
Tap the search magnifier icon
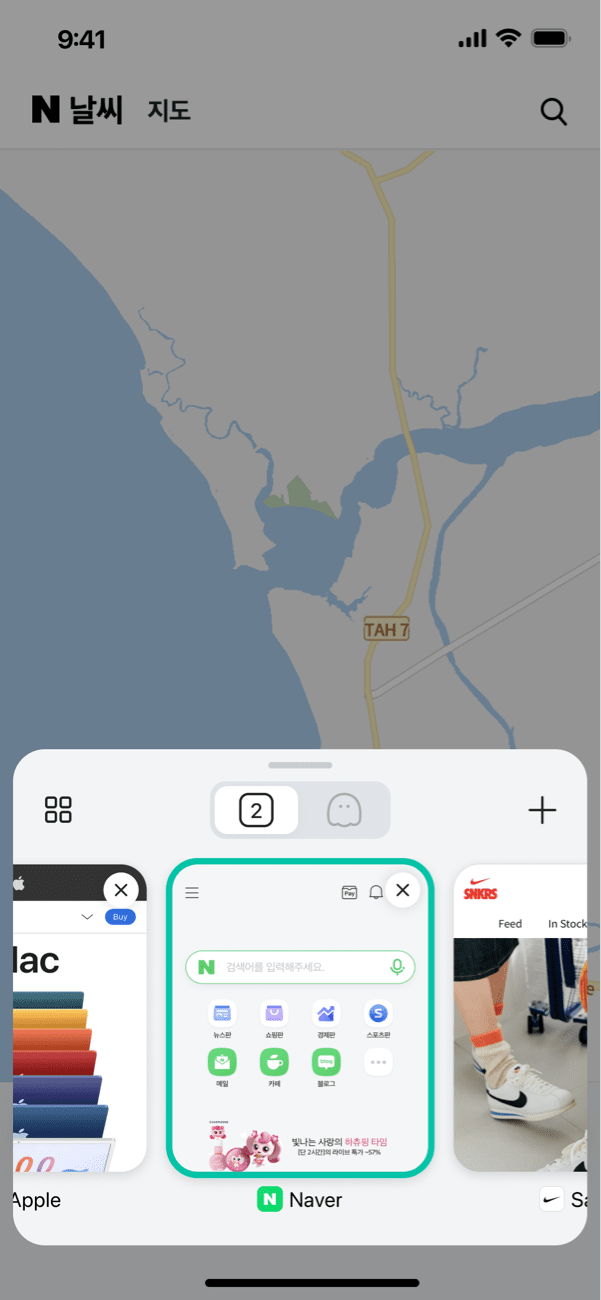click(553, 111)
